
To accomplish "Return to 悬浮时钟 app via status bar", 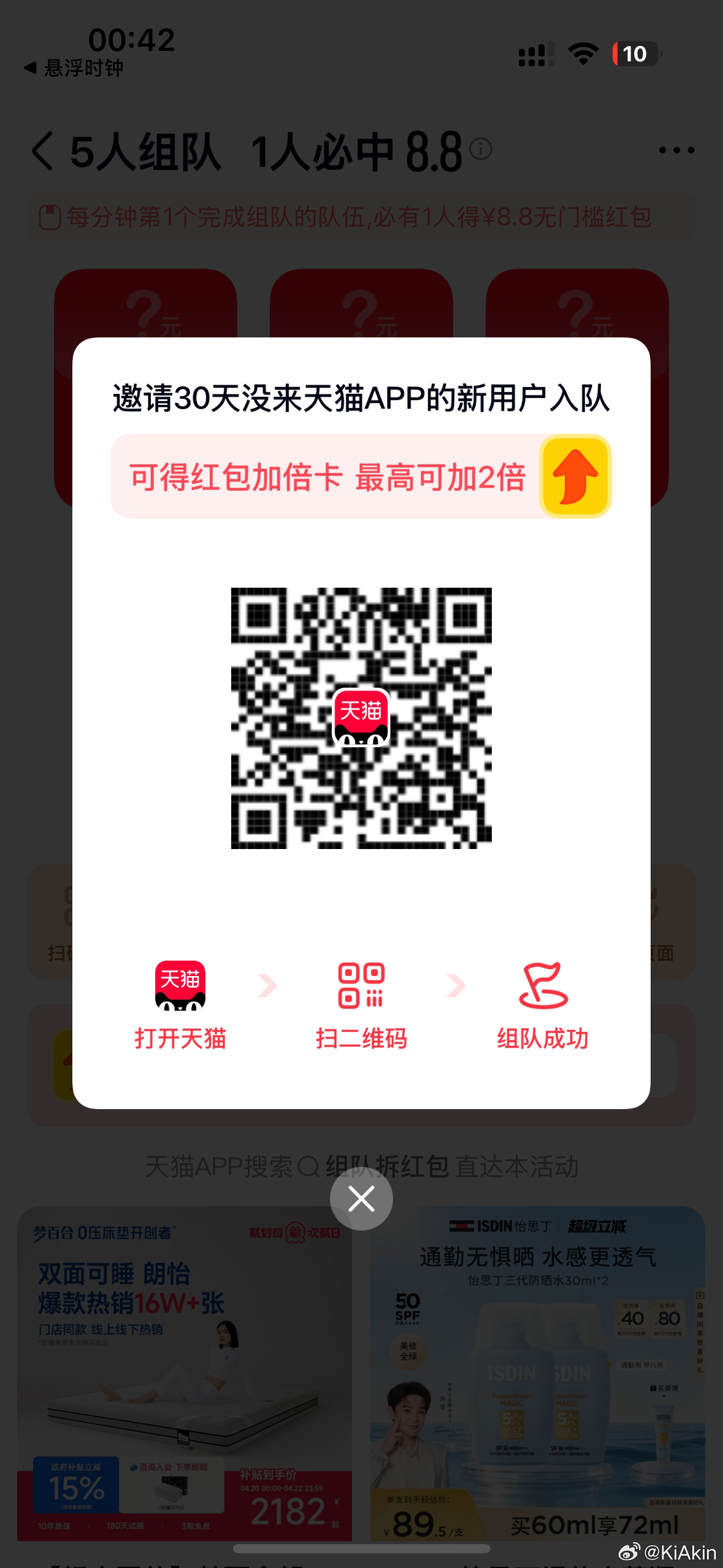I will [x=74, y=67].
